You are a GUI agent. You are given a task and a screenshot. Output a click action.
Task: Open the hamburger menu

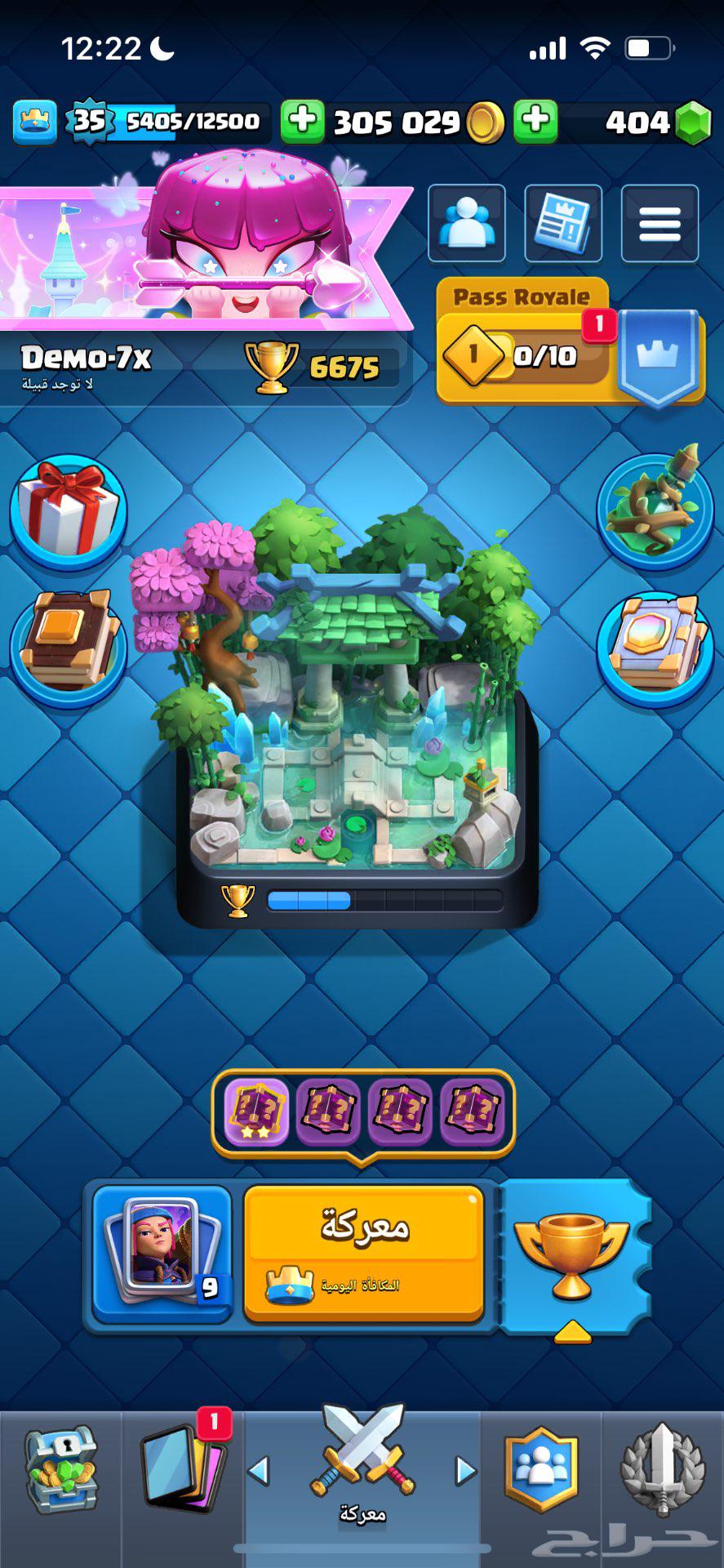(660, 223)
